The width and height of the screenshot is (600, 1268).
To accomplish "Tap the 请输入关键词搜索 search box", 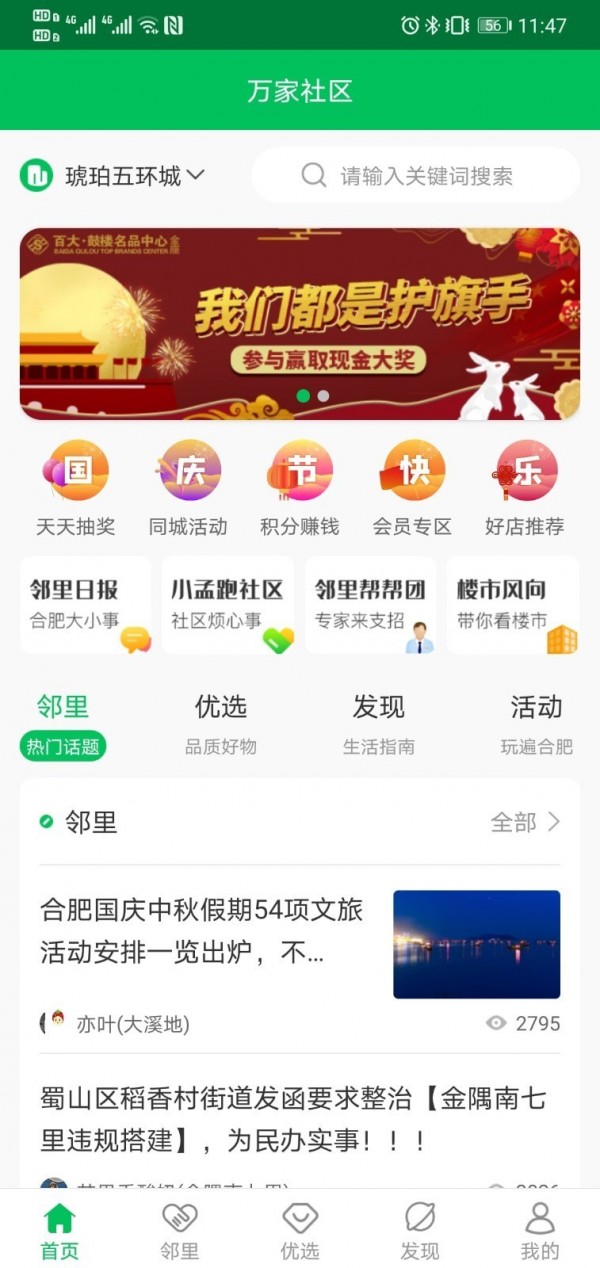I will coord(416,176).
